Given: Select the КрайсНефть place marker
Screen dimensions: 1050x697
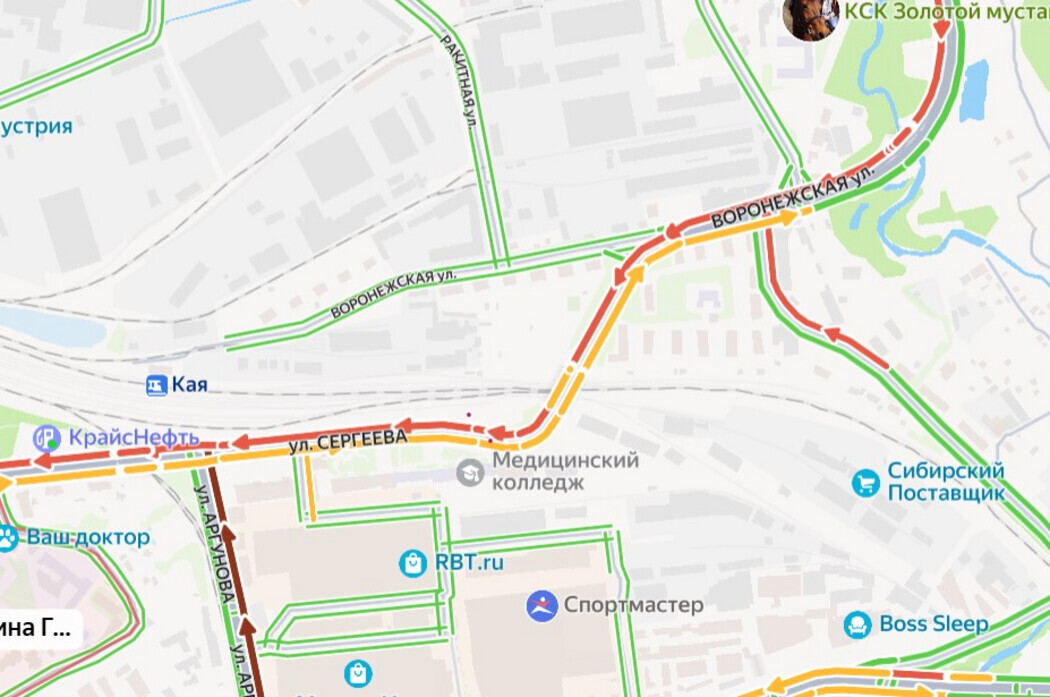Looking at the screenshot, I should click(47, 438).
